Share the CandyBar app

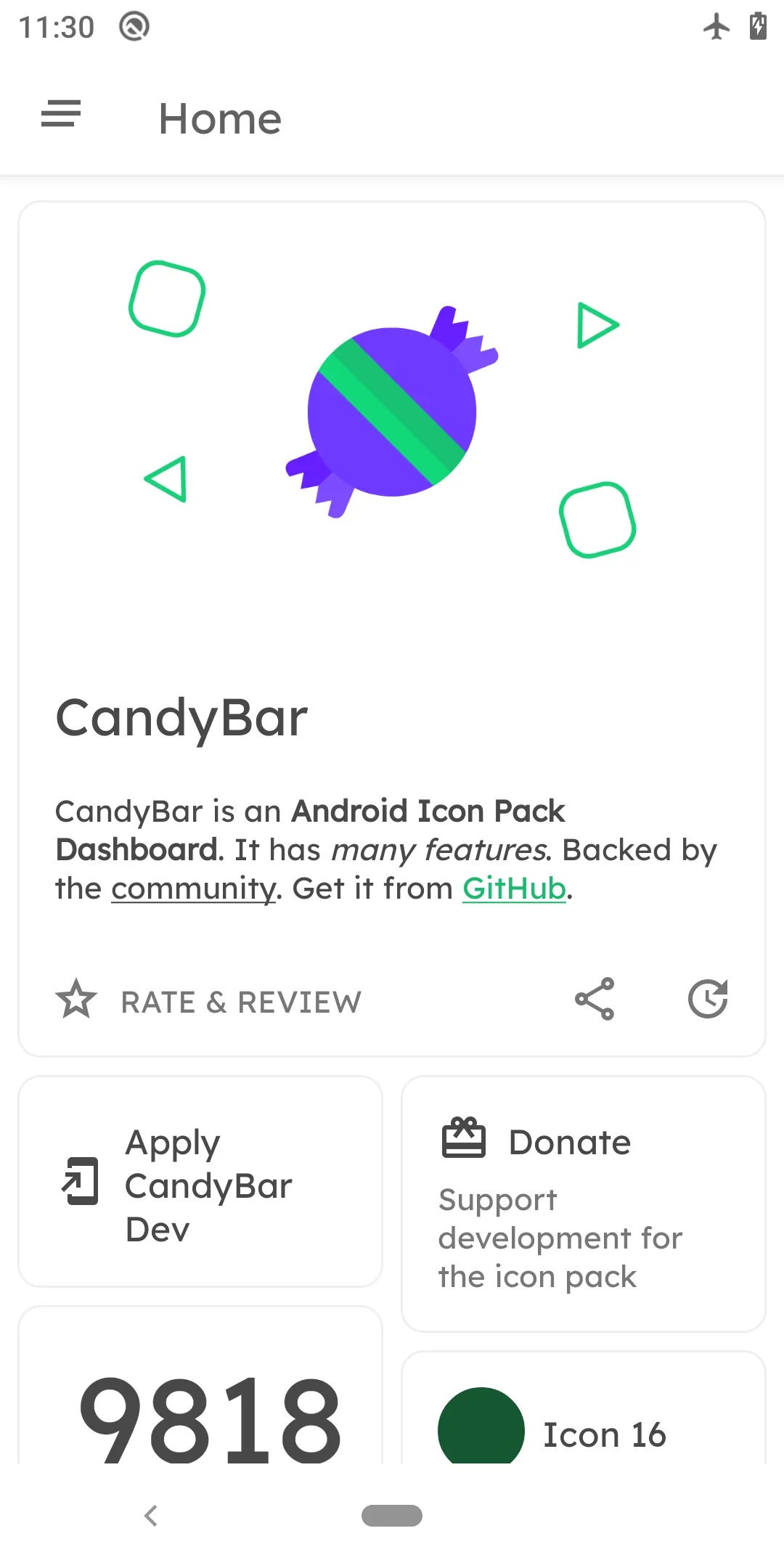tap(595, 1000)
